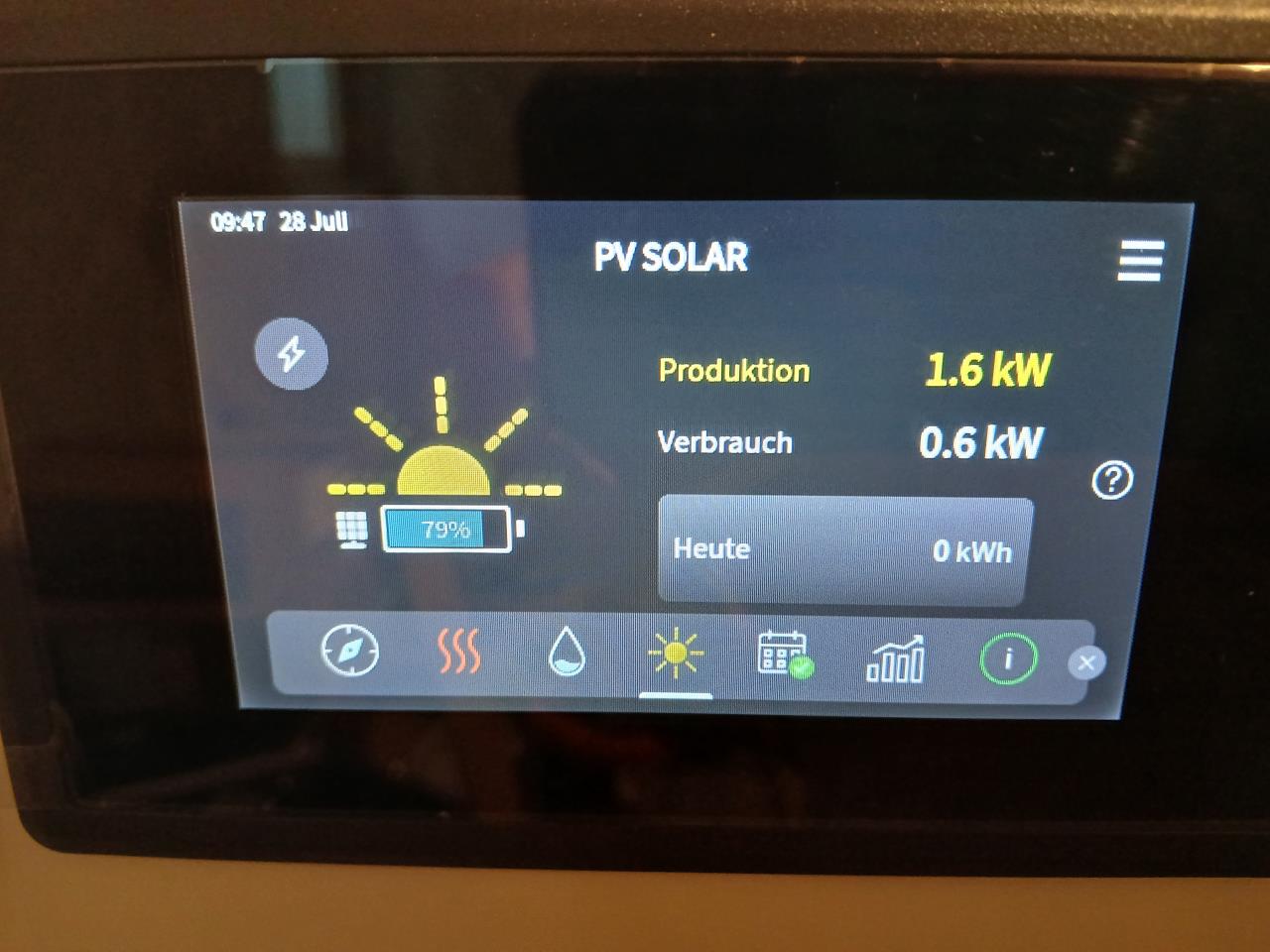Open the statistics chart tab
1270x952 pixels.
(895, 658)
